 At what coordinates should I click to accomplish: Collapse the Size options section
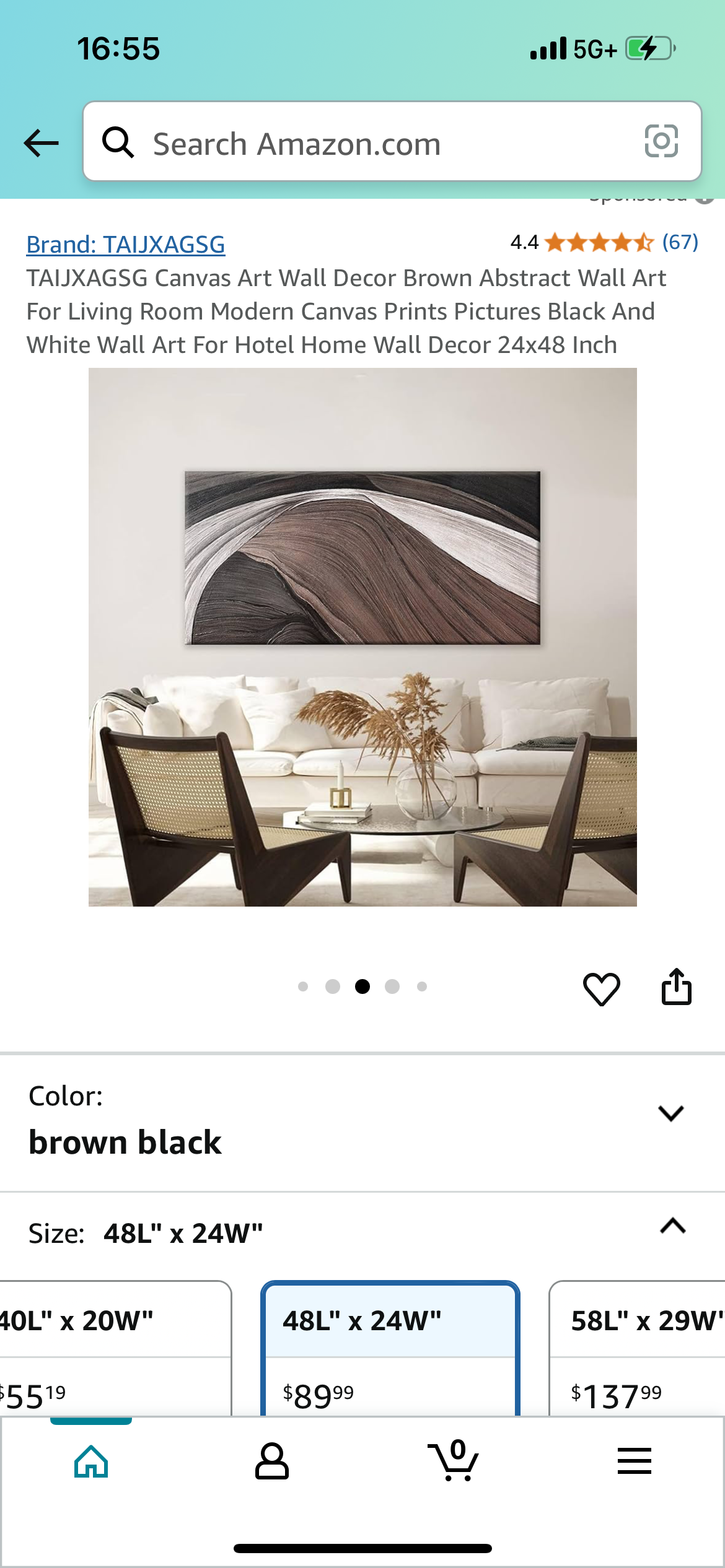click(672, 1226)
